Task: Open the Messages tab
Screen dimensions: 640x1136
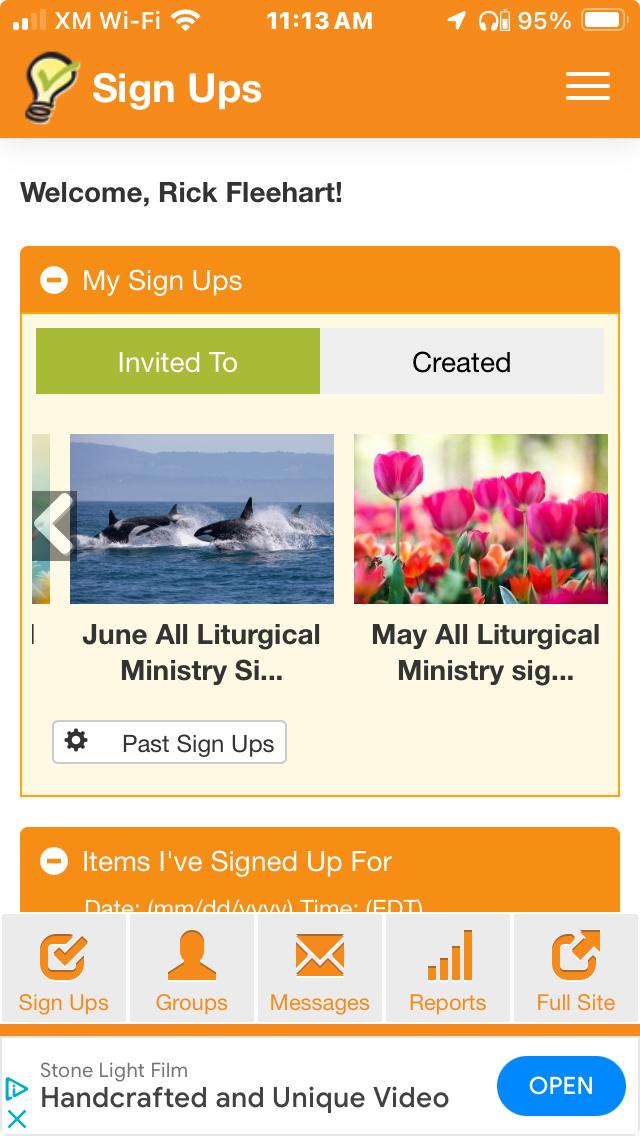Action: tap(320, 968)
